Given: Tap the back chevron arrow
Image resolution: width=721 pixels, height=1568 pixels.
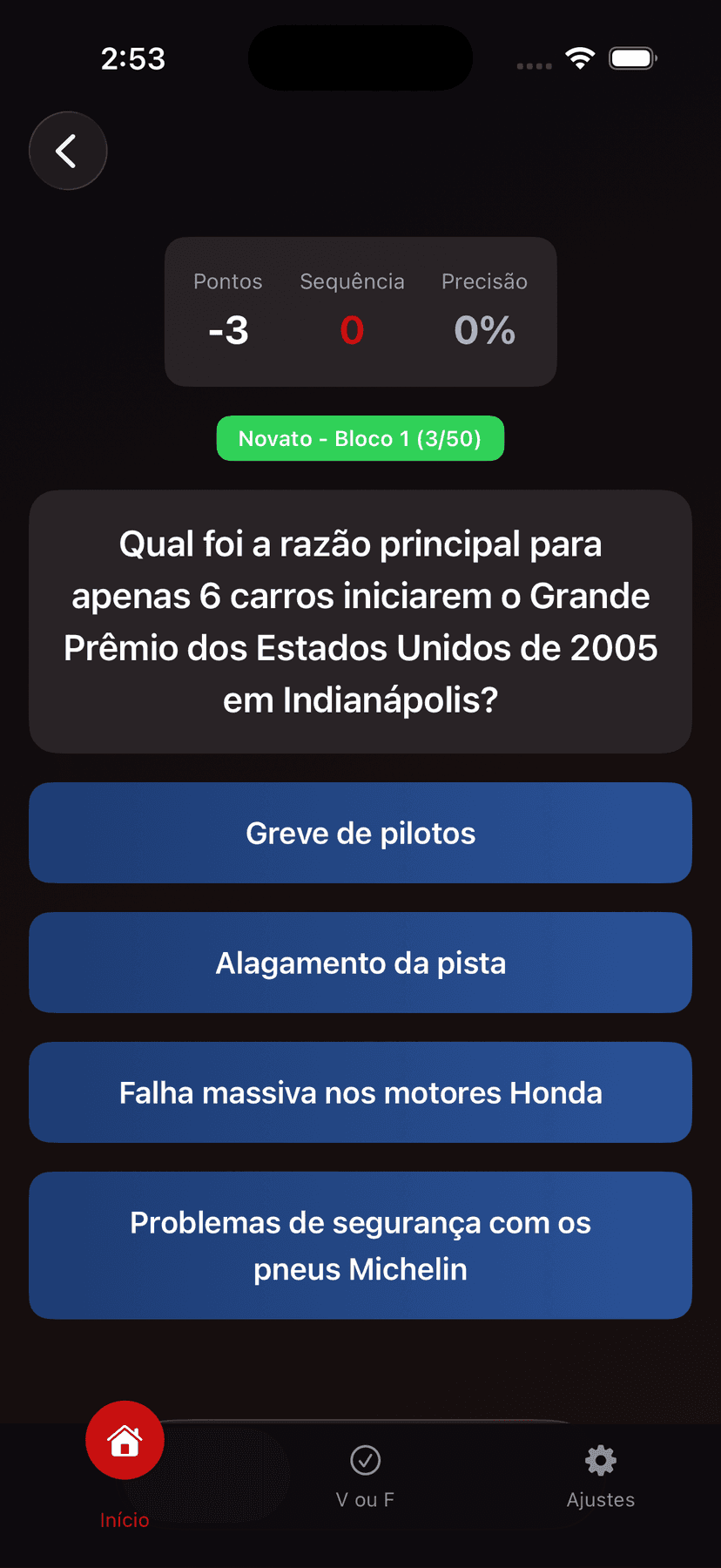Looking at the screenshot, I should click(67, 150).
